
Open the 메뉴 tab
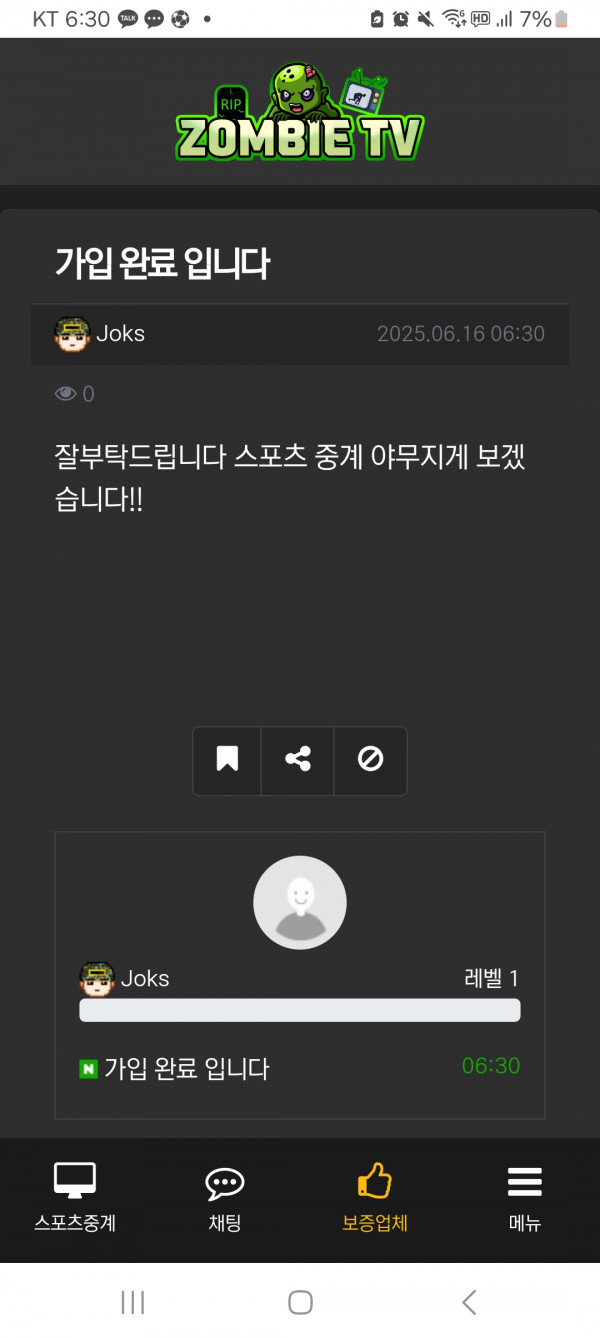[x=525, y=1198]
